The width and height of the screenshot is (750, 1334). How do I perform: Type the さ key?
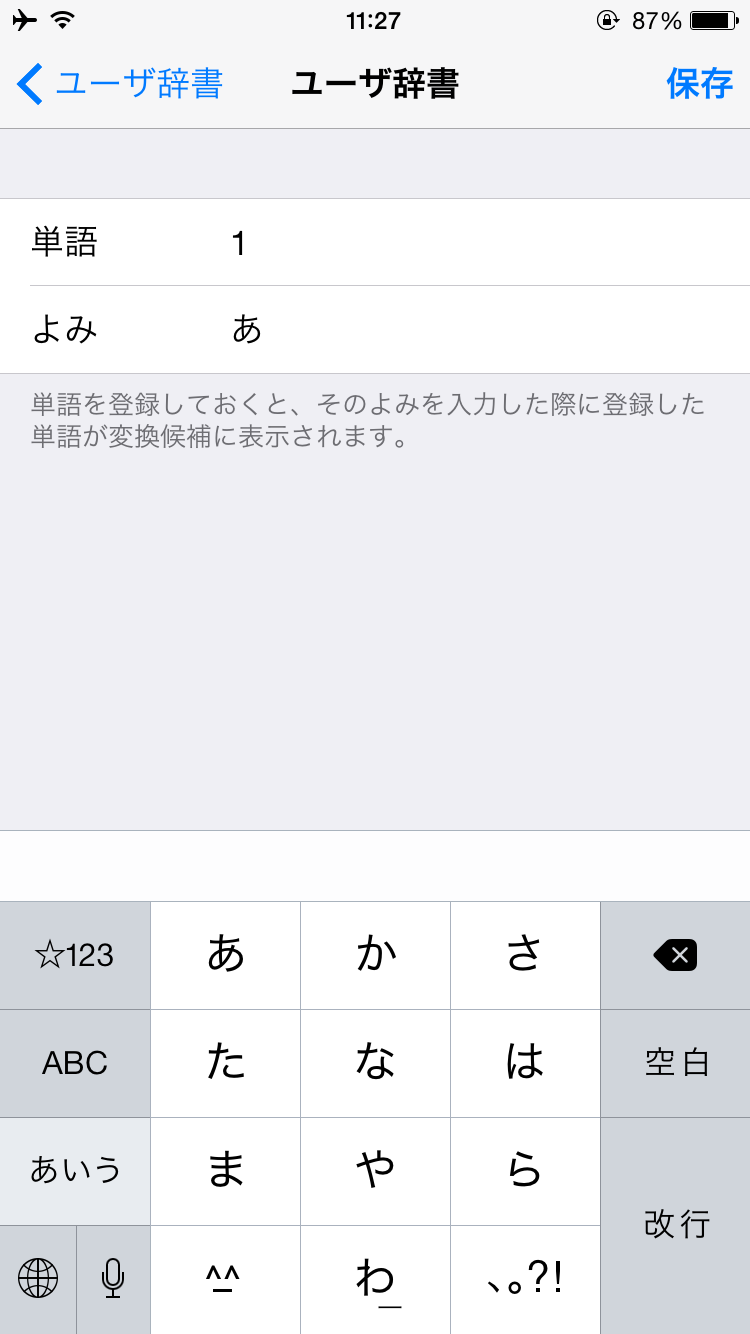[x=525, y=955]
